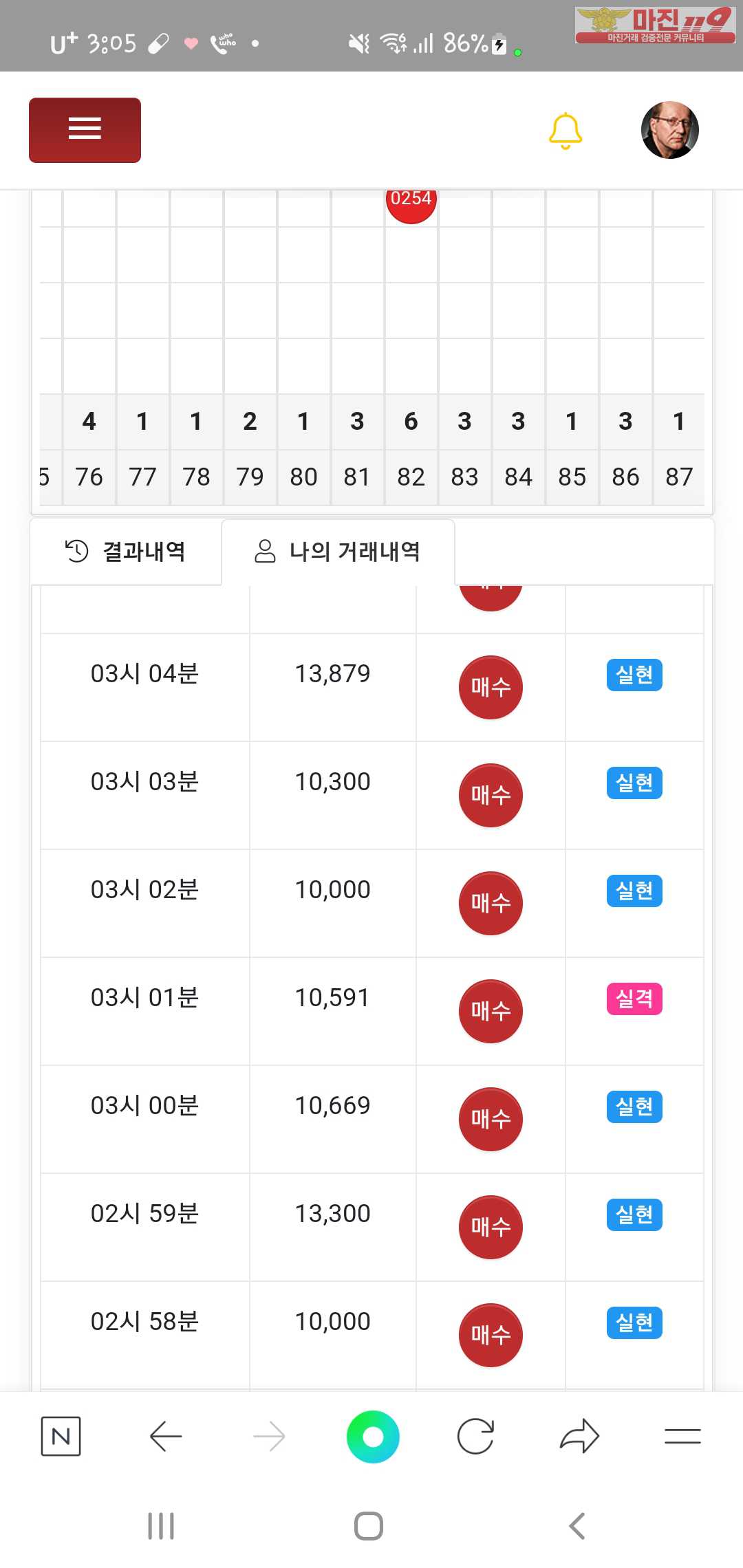Image resolution: width=743 pixels, height=1568 pixels.
Task: Tap the Naver N home button
Action: (x=61, y=1436)
